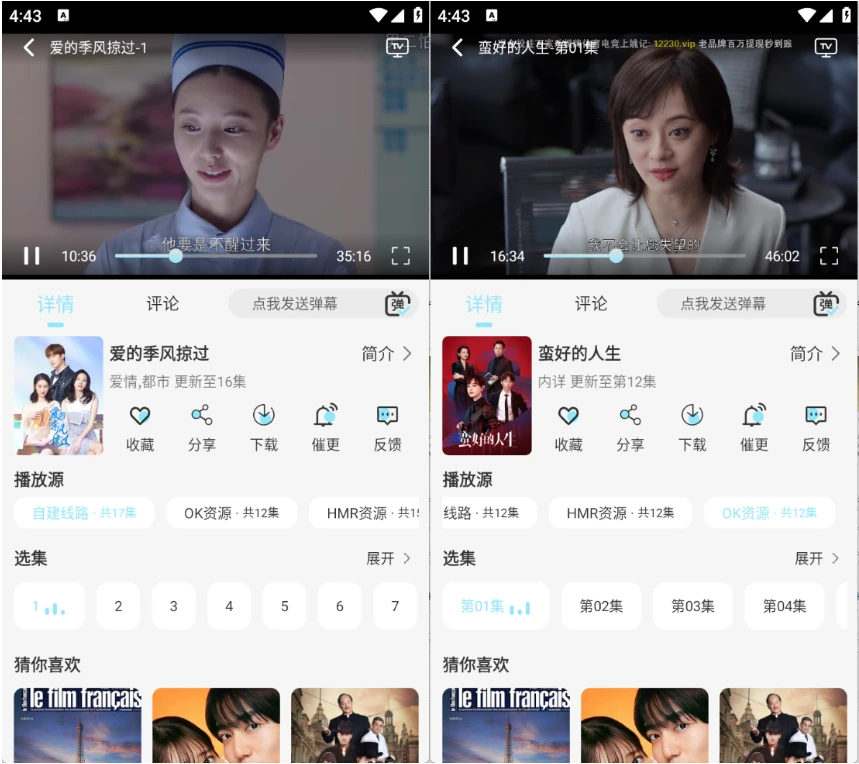Screen dimensions: 859x764
Task: Select OK资源 source for 爱的季风掠过
Action: click(x=231, y=513)
